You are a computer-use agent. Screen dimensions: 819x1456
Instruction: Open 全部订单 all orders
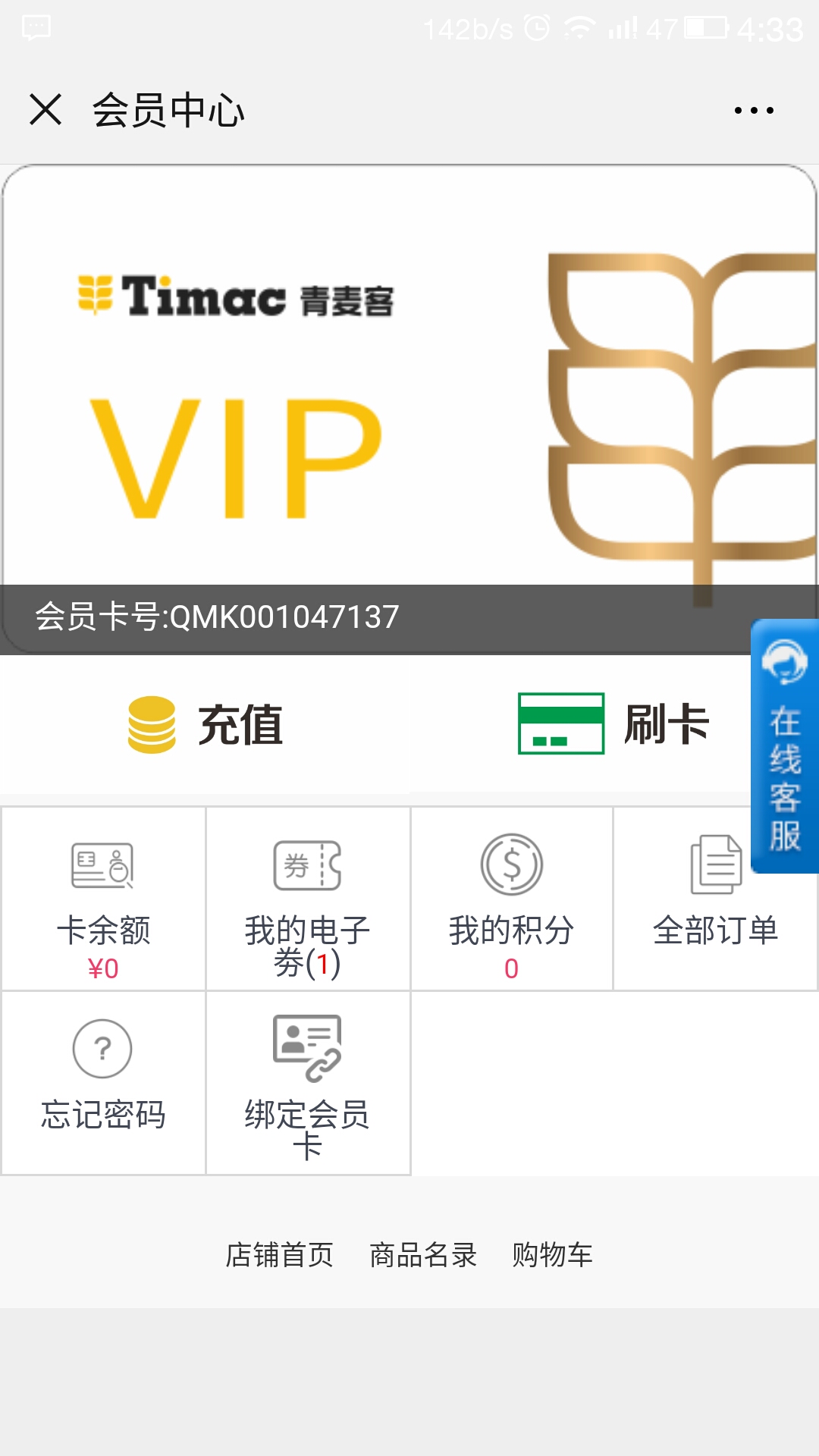coord(716,899)
